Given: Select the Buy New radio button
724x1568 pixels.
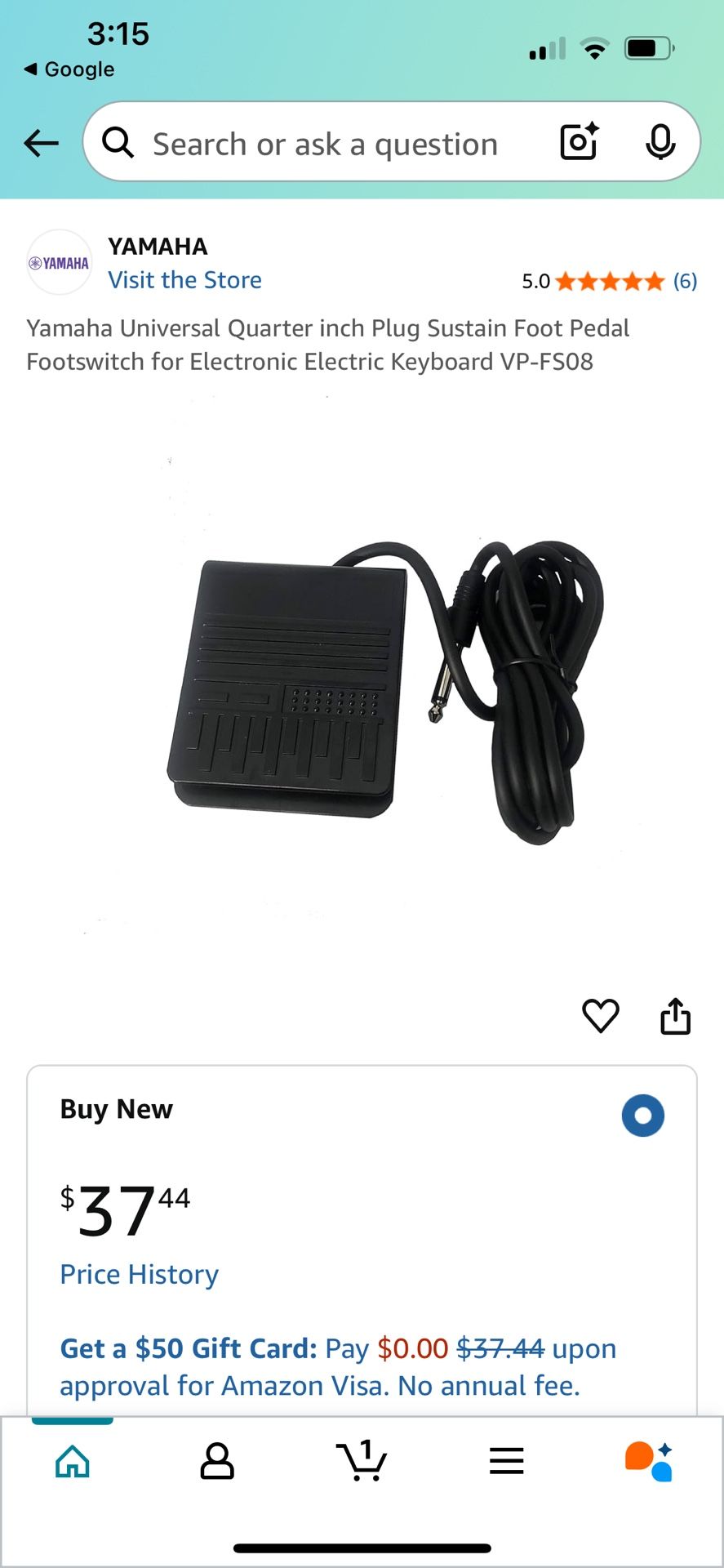Looking at the screenshot, I should point(643,1116).
